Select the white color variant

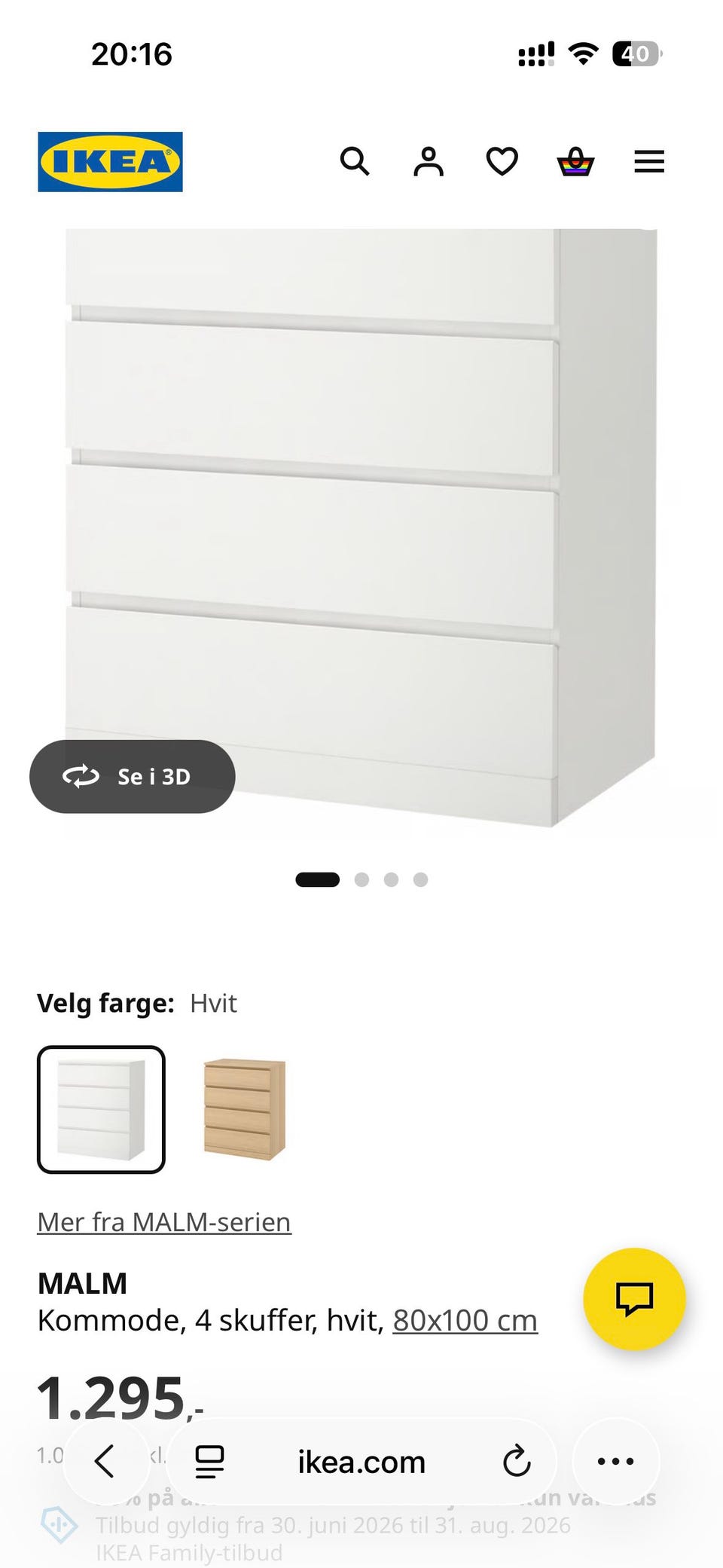pos(101,1109)
